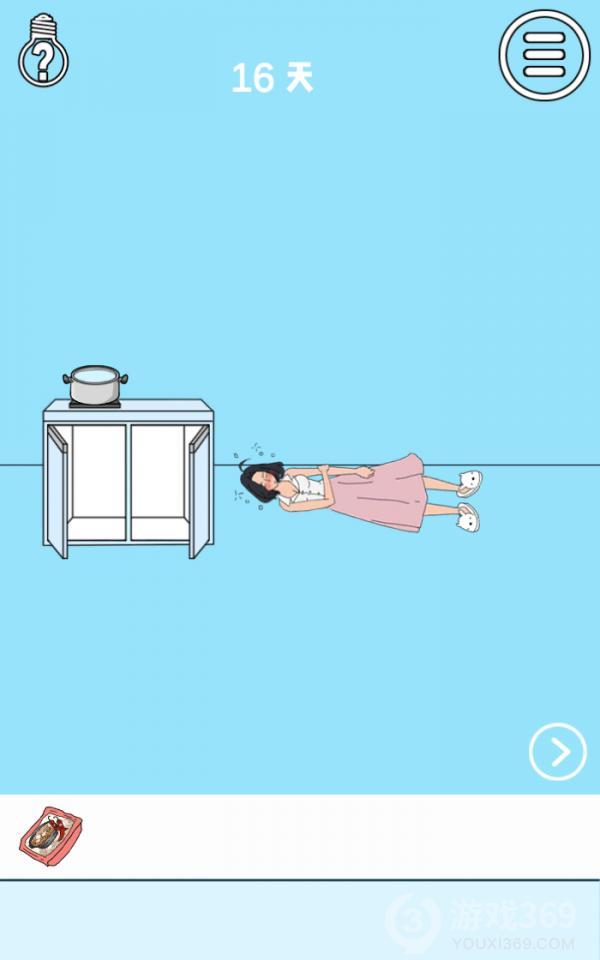This screenshot has height=960, width=600.
Task: Go to the next scene arrow
Action: 557,751
